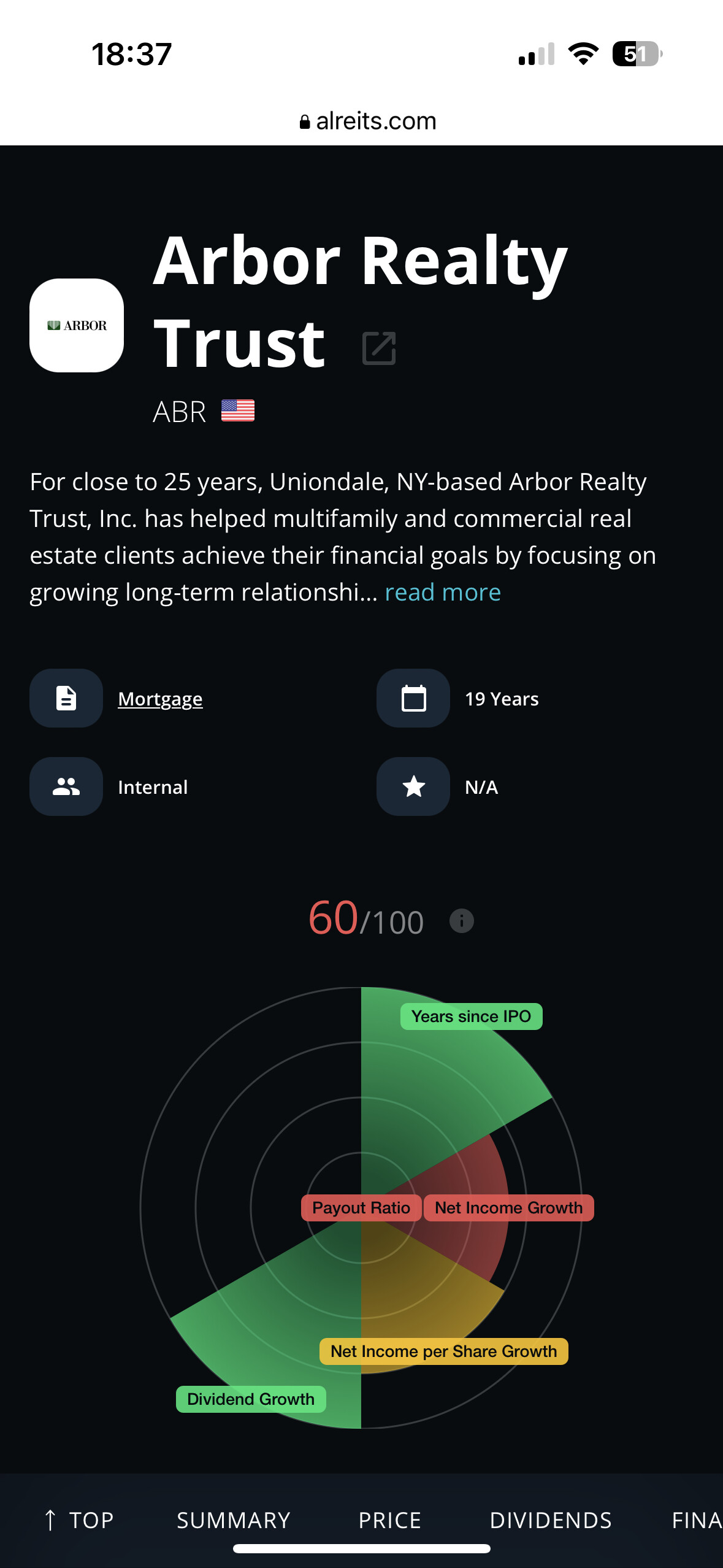723x1568 pixels.
Task: Open the external link icon beside Trust
Action: [x=379, y=348]
